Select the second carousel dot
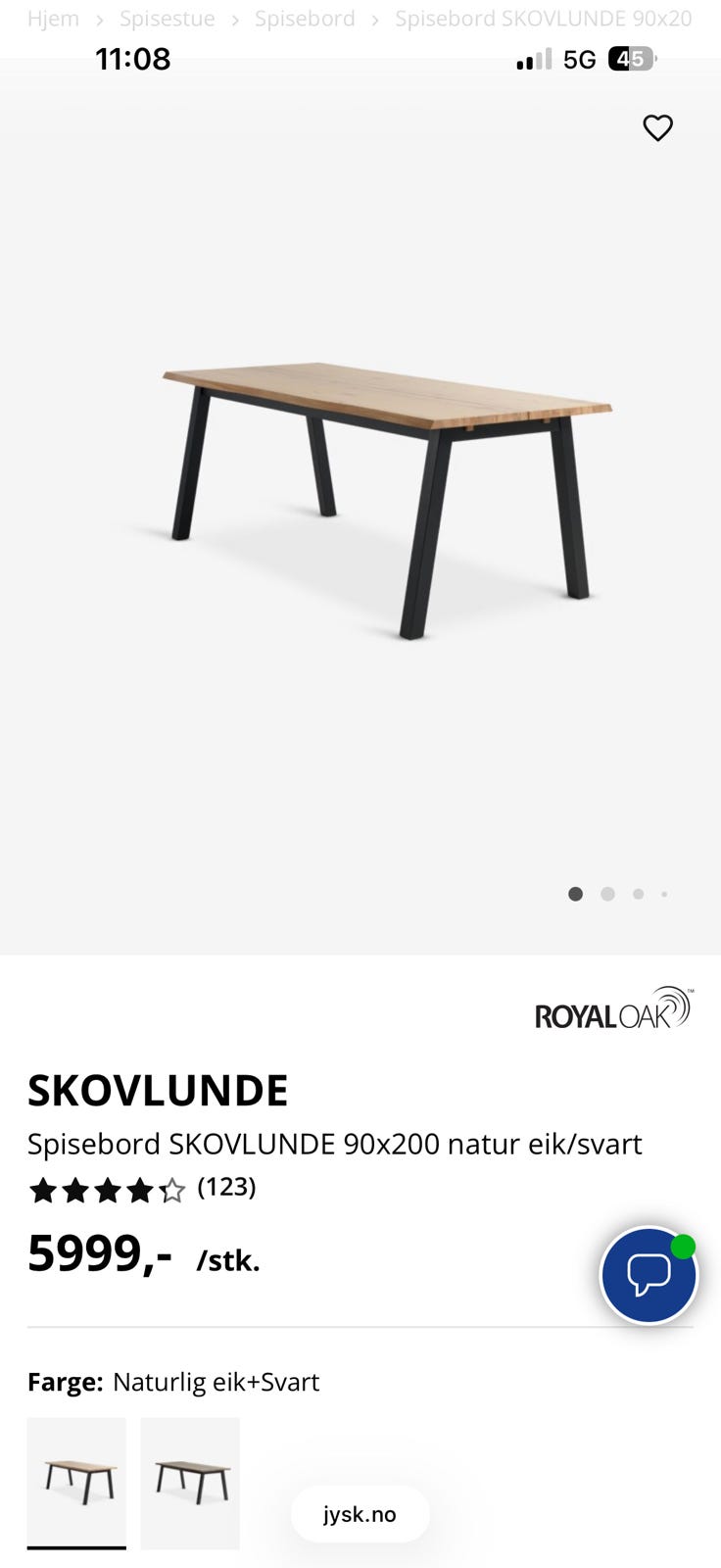Viewport: 721px width, 1568px height. pyautogui.click(x=607, y=894)
